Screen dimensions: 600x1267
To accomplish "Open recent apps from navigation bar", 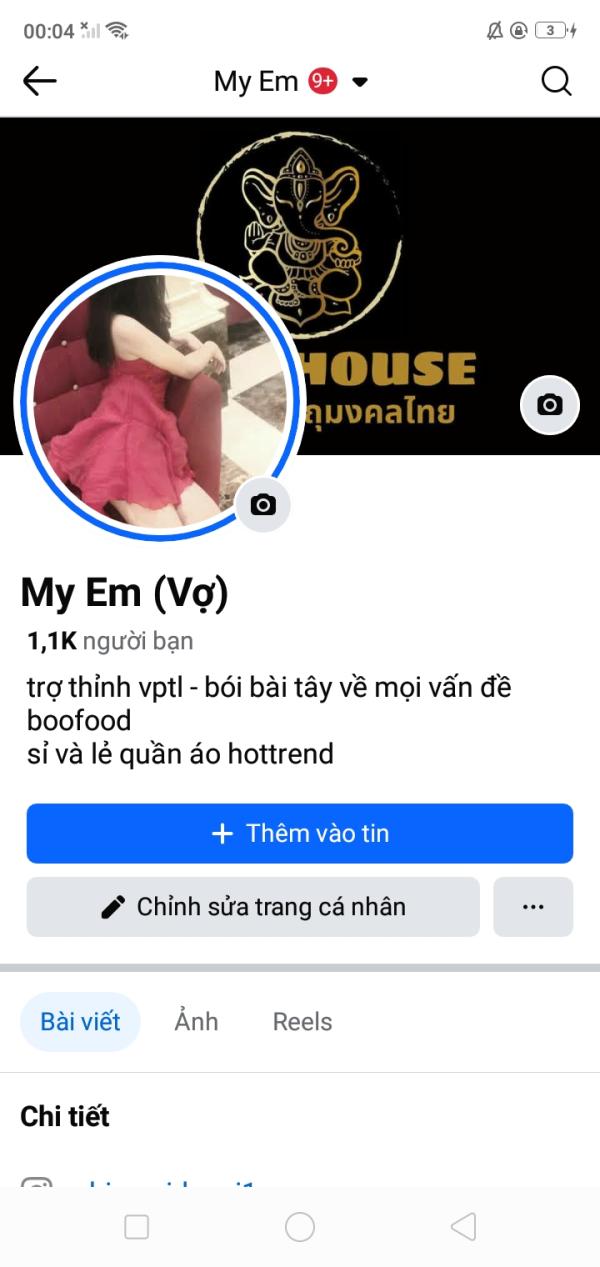I will (137, 1227).
